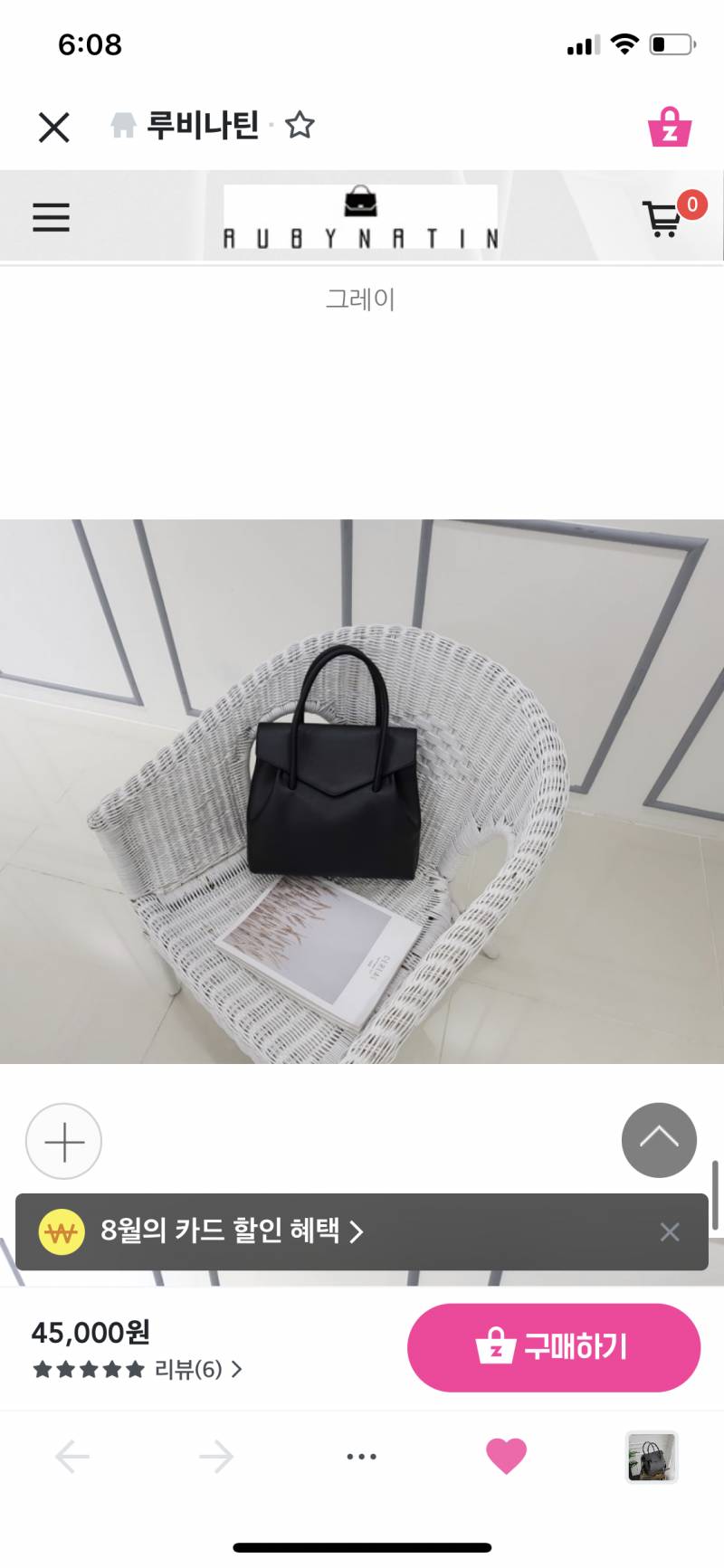Viewport: 724px width, 1568px height.
Task: Go forward to the next page
Action: click(x=216, y=1457)
